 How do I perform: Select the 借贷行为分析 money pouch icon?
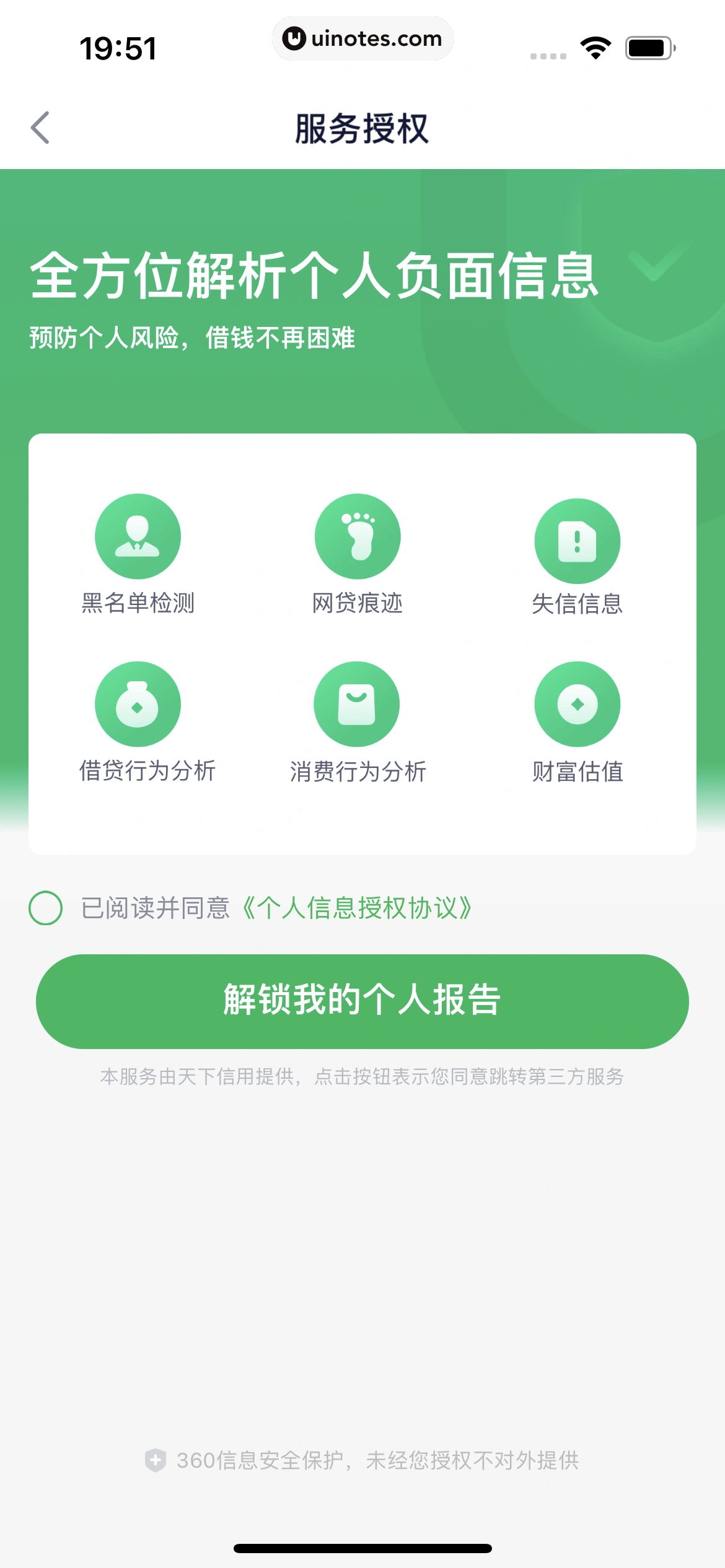[138, 703]
